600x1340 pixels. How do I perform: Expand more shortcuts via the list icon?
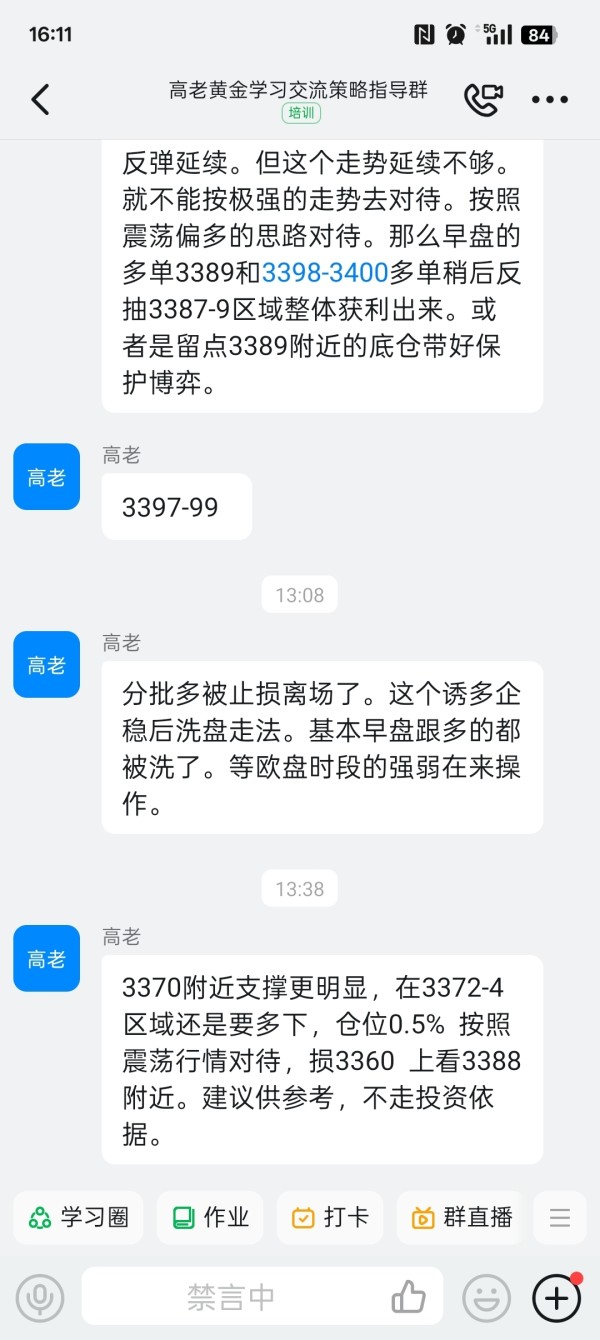[x=560, y=1217]
